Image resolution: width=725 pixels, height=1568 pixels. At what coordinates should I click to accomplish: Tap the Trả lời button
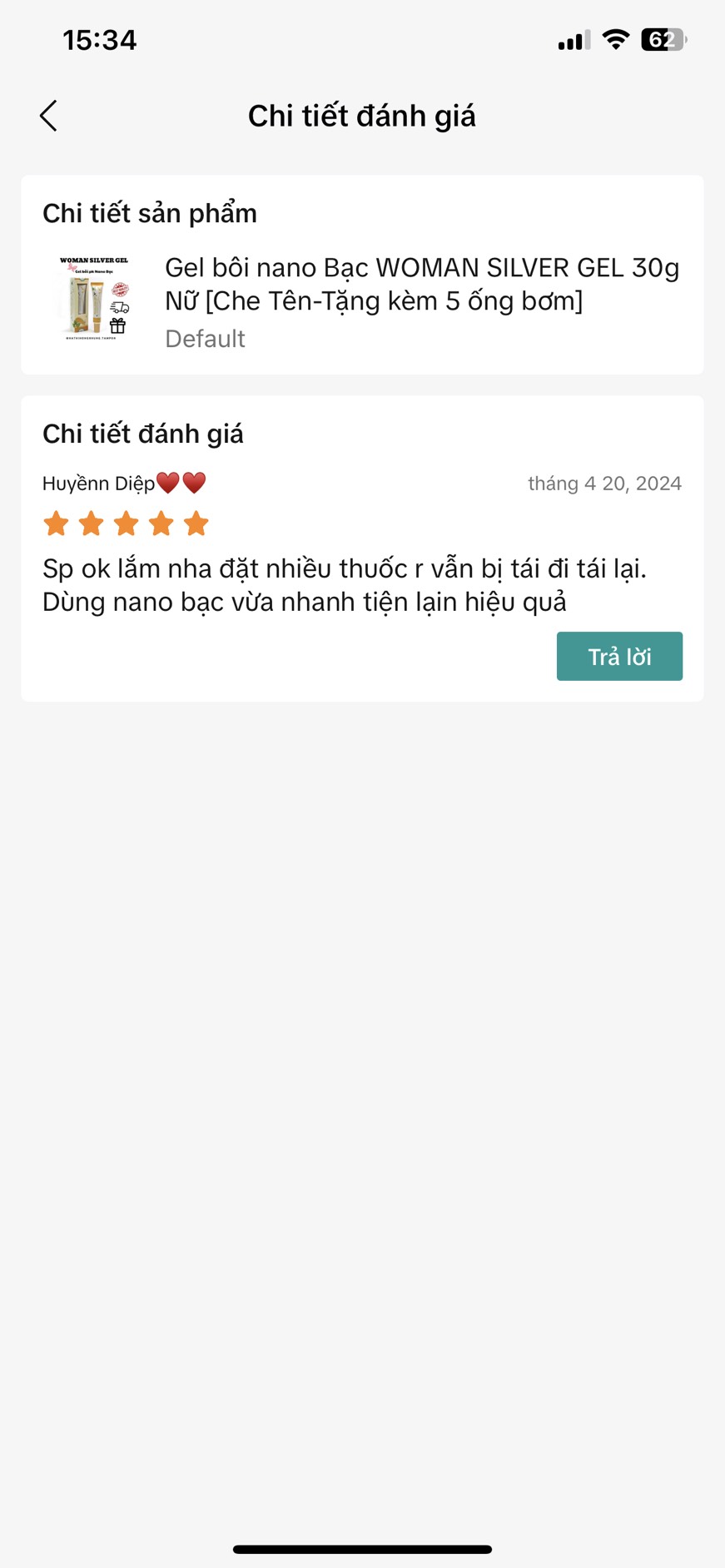click(619, 657)
